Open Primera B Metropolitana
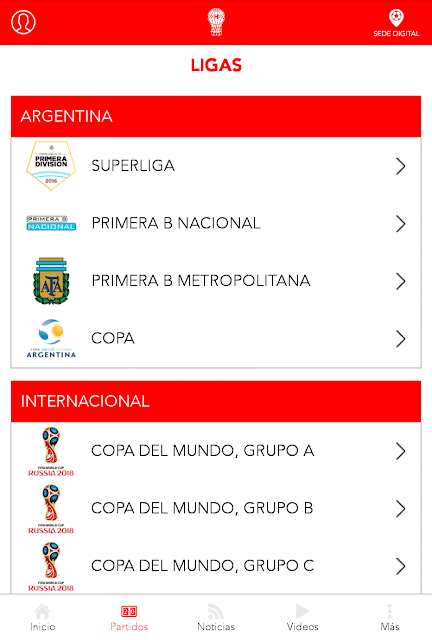Viewport: 432px width, 640px height. [x=216, y=281]
